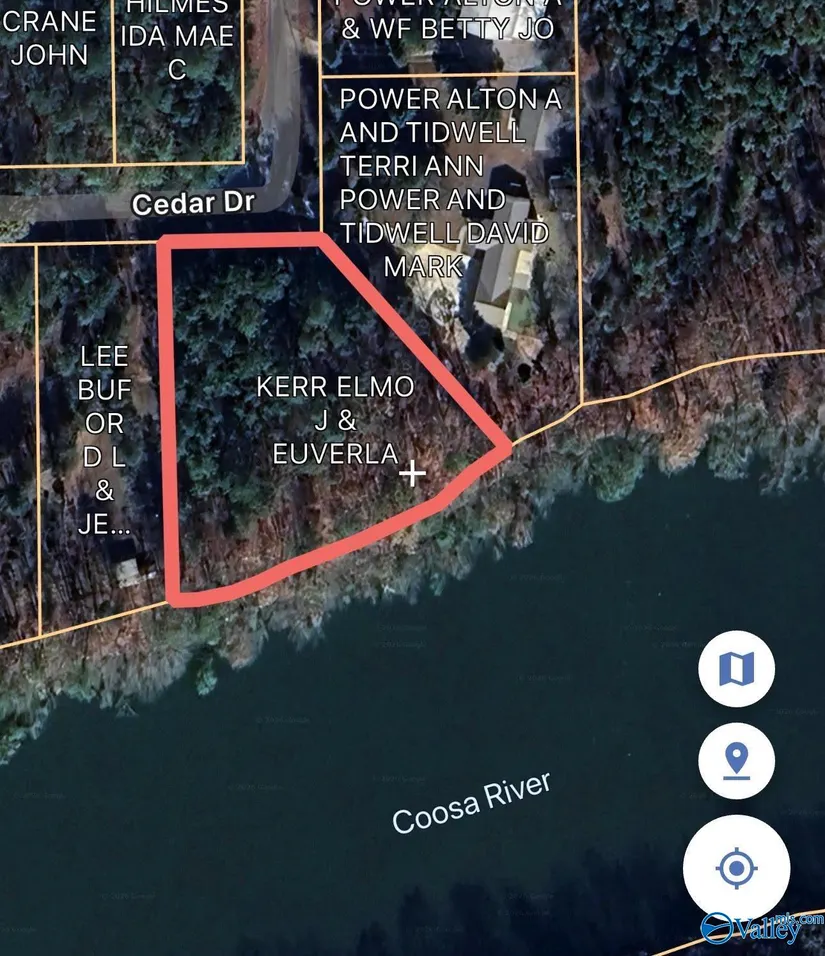Open the map layers button
The height and width of the screenshot is (956, 825).
coord(736,668)
